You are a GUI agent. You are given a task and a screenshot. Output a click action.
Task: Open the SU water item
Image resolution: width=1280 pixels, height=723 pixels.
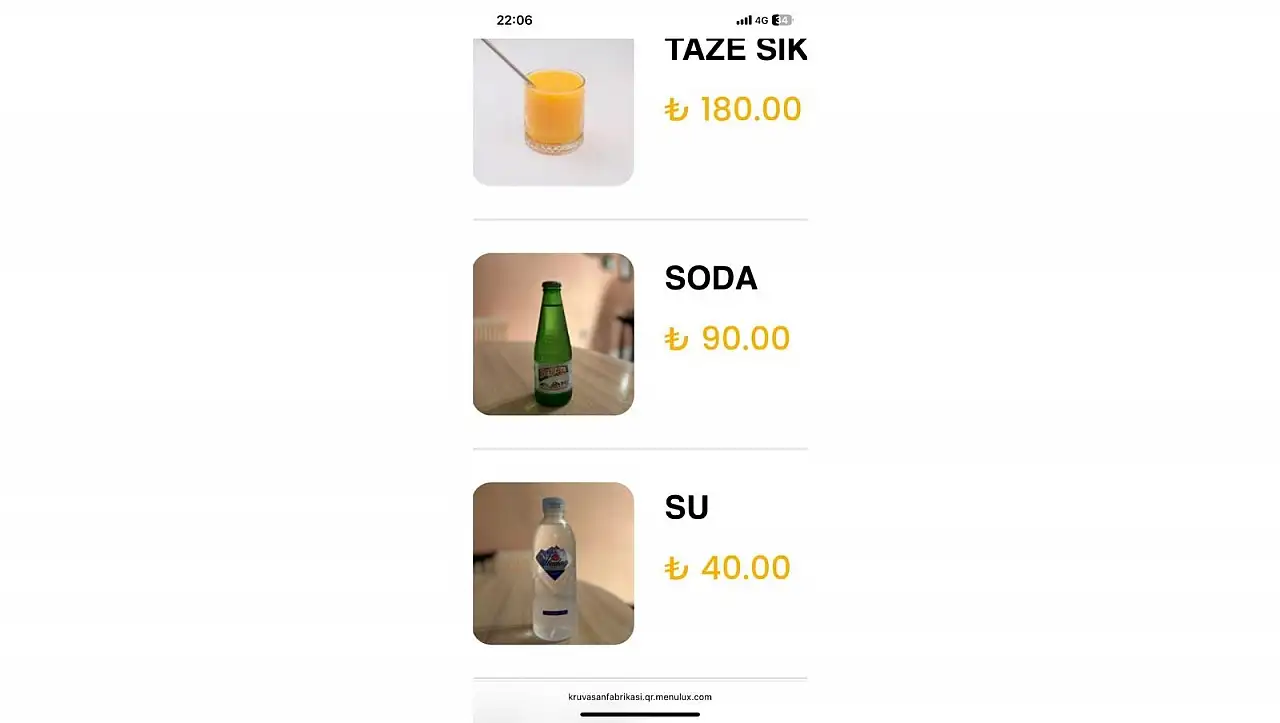click(x=686, y=507)
